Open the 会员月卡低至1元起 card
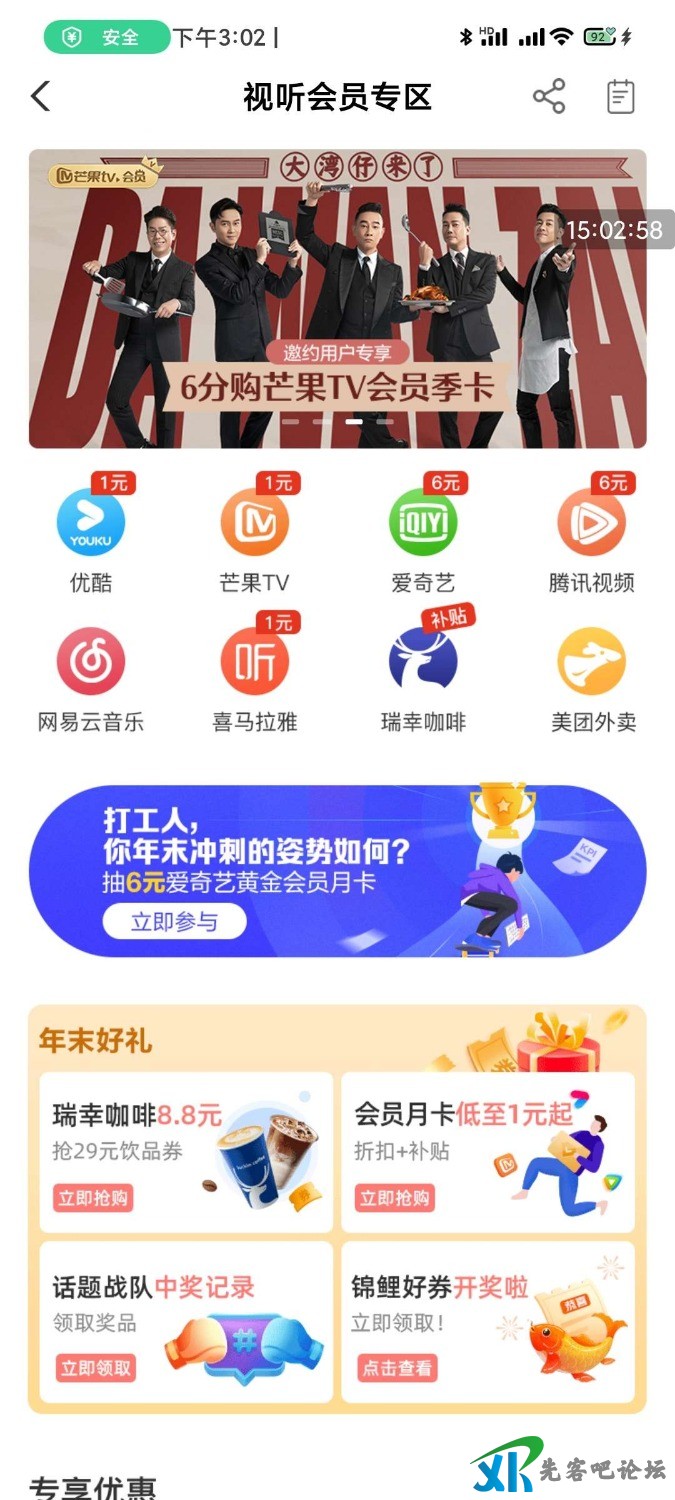Viewport: 675px width, 1500px height. [x=488, y=1152]
